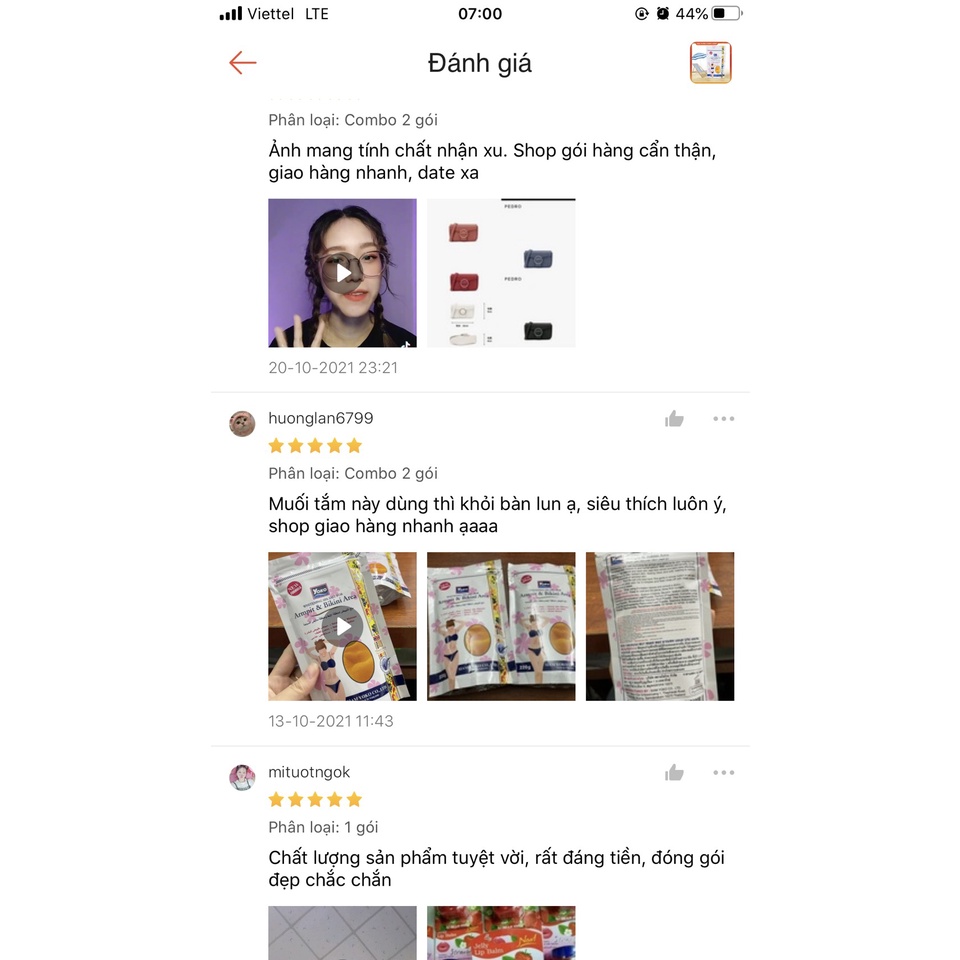Open the product thumbnail in the header
Image resolution: width=960 pixels, height=960 pixels.
pyautogui.click(x=710, y=63)
